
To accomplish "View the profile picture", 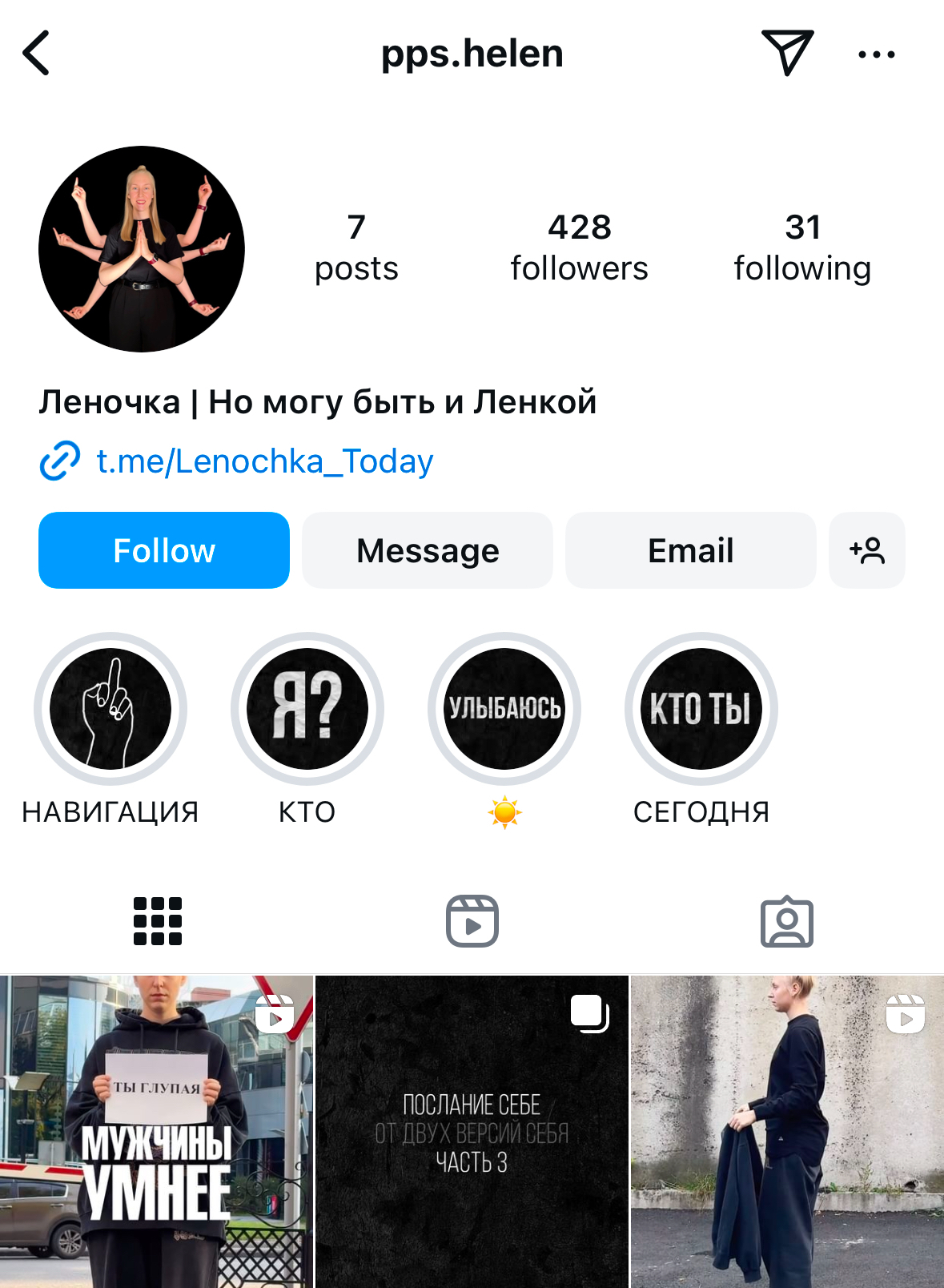I will click(142, 249).
